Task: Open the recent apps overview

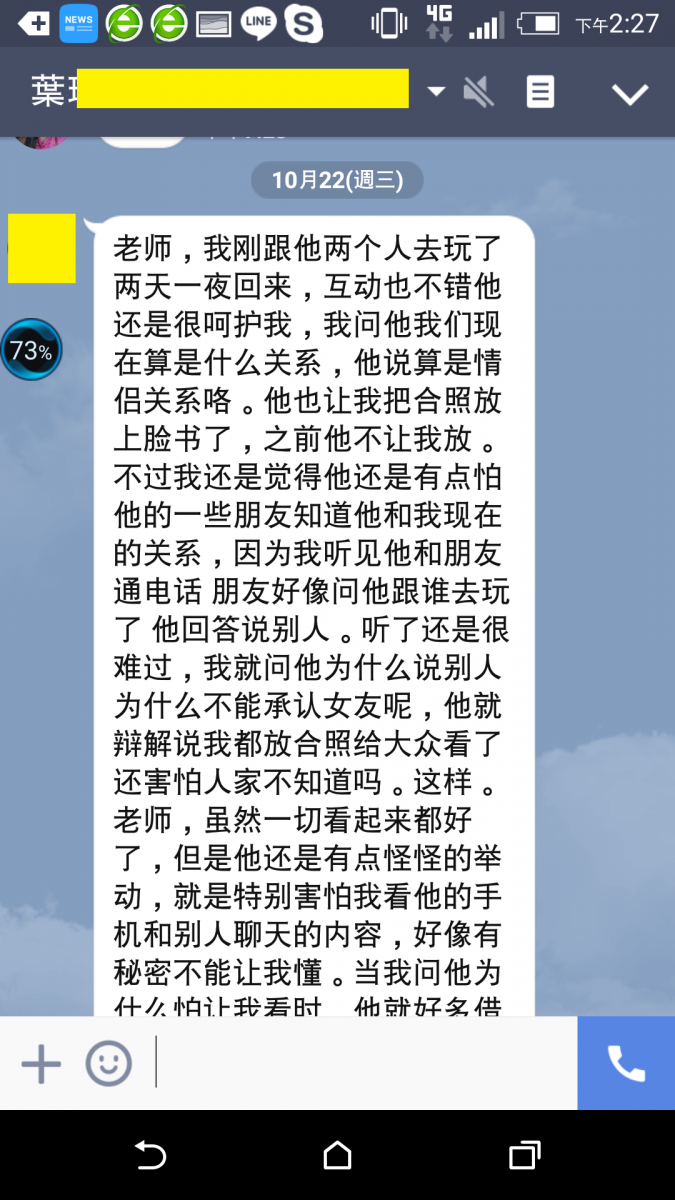Action: [524, 1156]
